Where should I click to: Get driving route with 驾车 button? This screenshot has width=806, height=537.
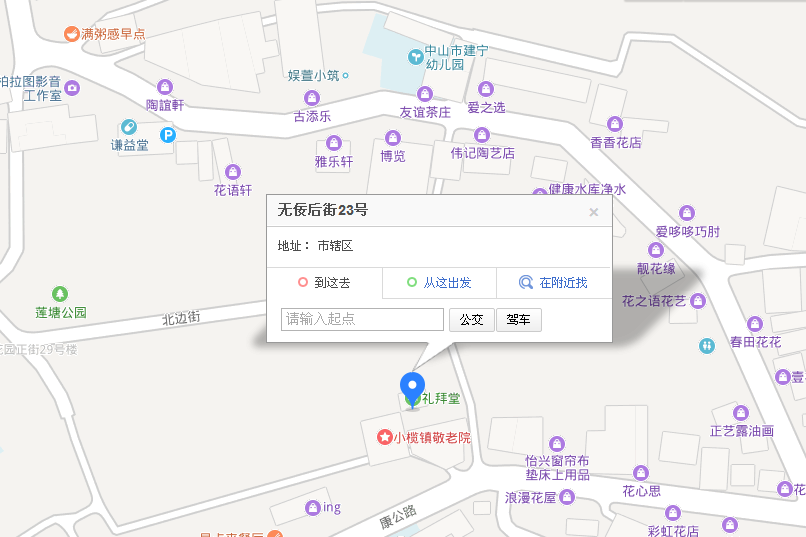pyautogui.click(x=518, y=320)
